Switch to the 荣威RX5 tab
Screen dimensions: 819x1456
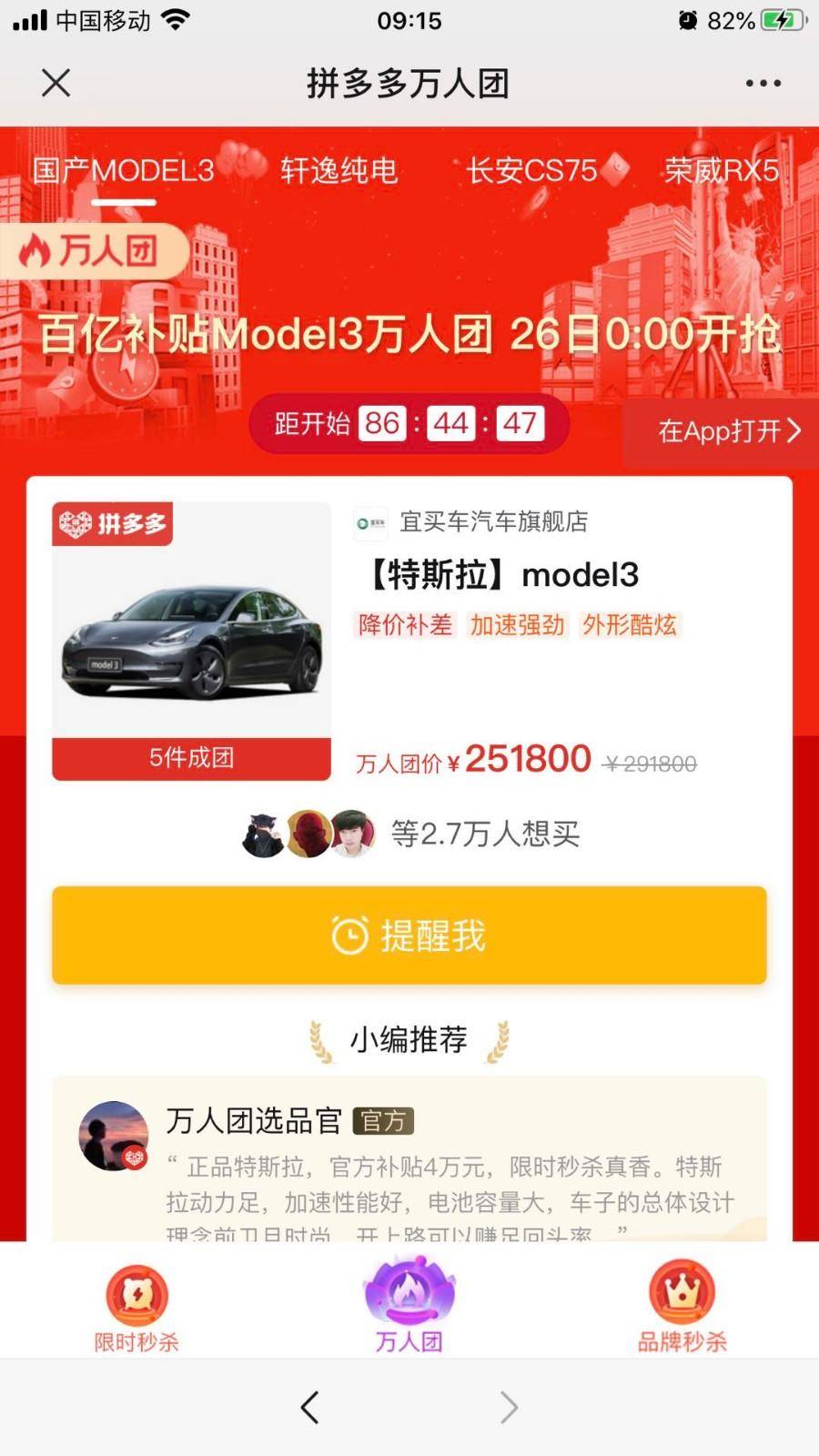[721, 170]
